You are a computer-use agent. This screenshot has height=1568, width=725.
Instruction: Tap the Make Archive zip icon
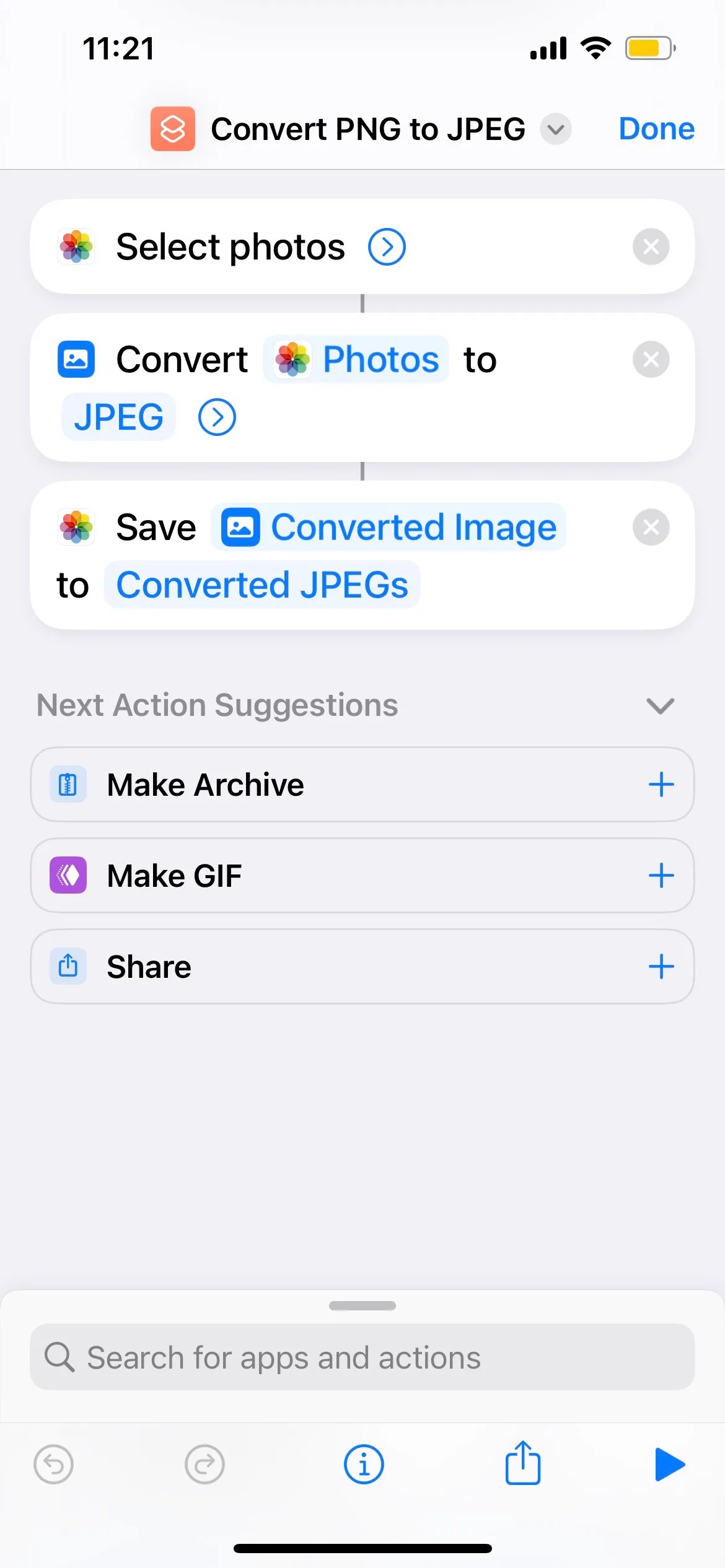tap(68, 784)
